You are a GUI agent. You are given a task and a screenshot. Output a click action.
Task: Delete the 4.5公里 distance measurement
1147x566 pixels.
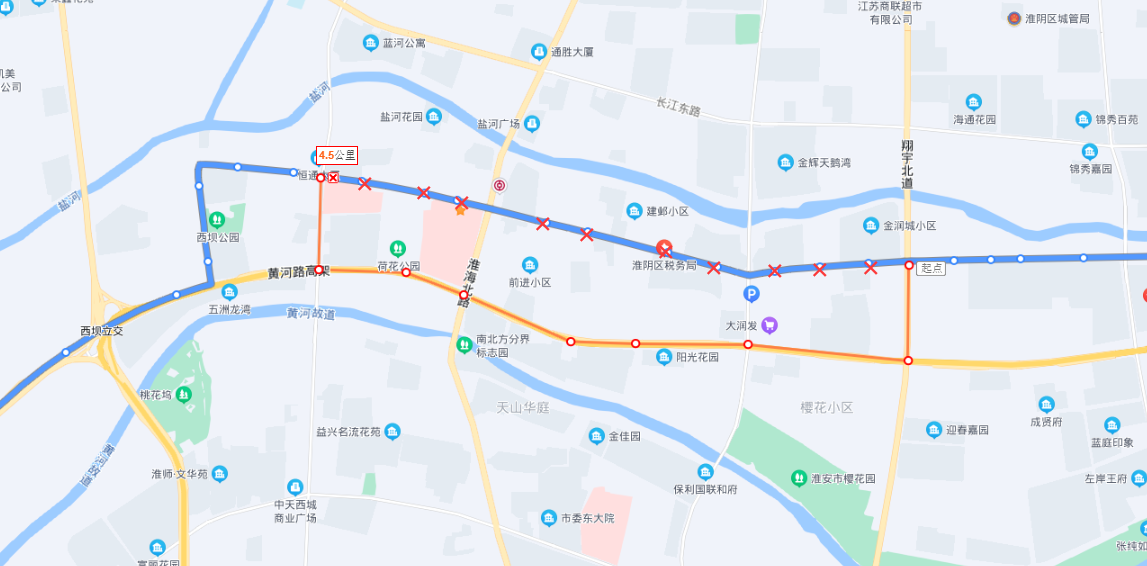pyautogui.click(x=333, y=178)
